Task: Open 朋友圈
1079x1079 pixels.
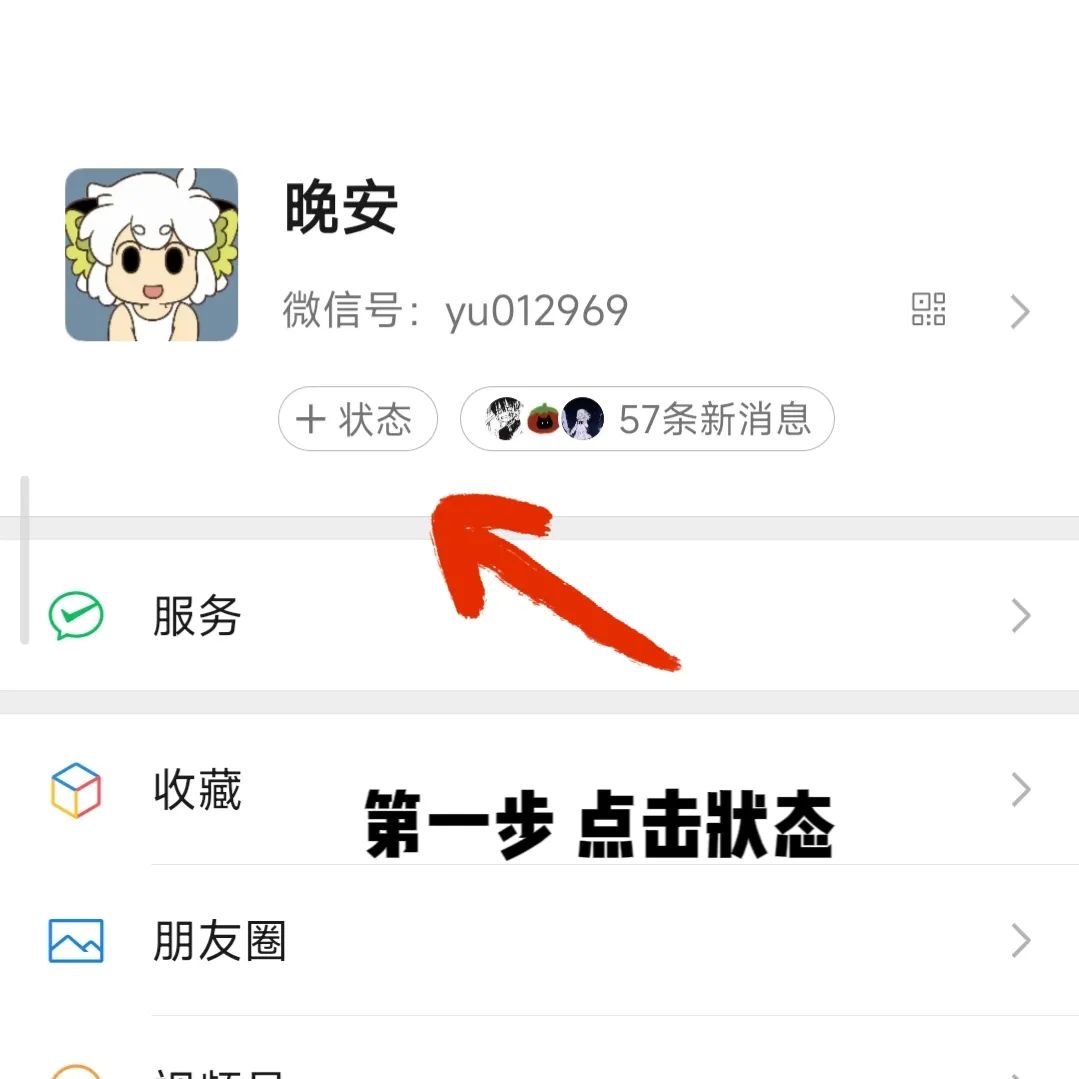Action: (x=539, y=941)
